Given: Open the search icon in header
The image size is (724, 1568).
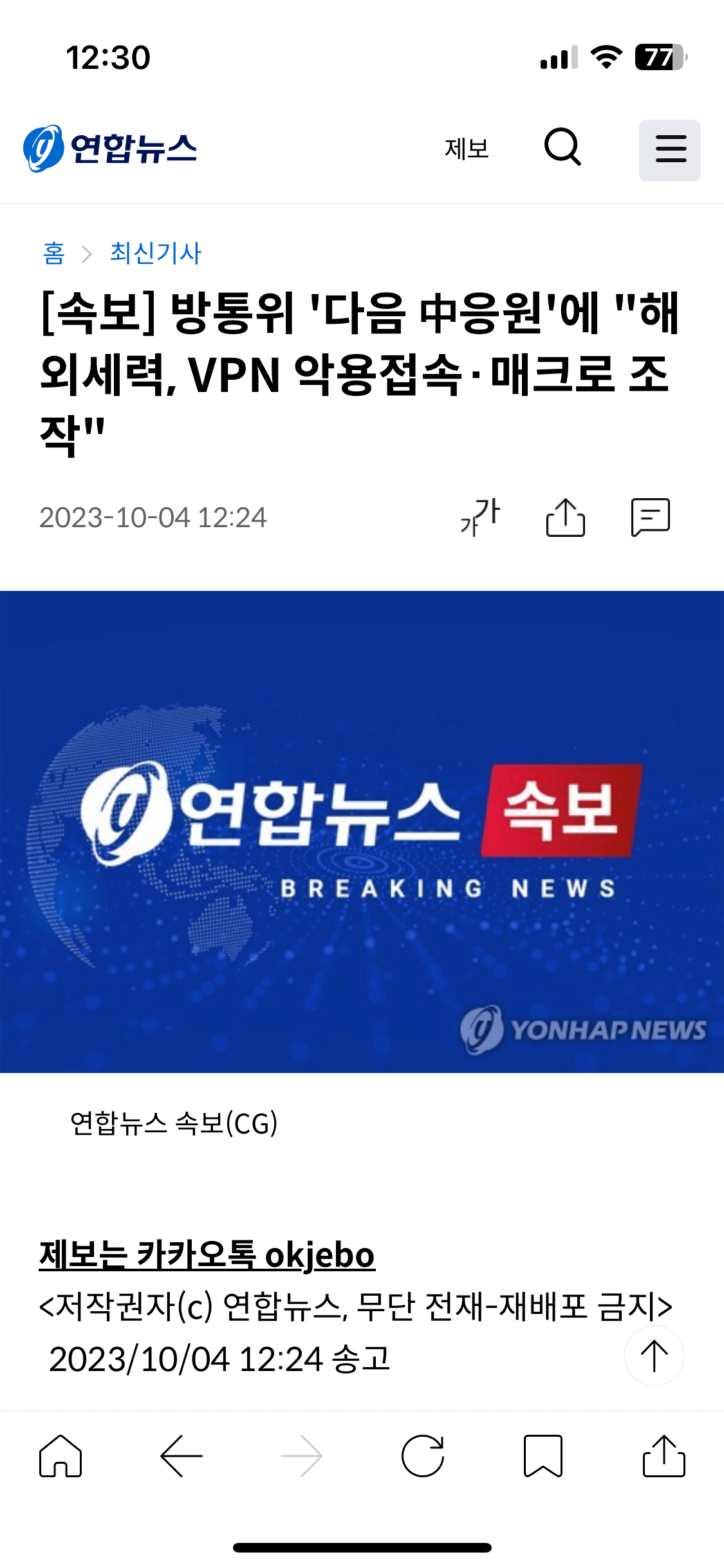Looking at the screenshot, I should tap(563, 148).
